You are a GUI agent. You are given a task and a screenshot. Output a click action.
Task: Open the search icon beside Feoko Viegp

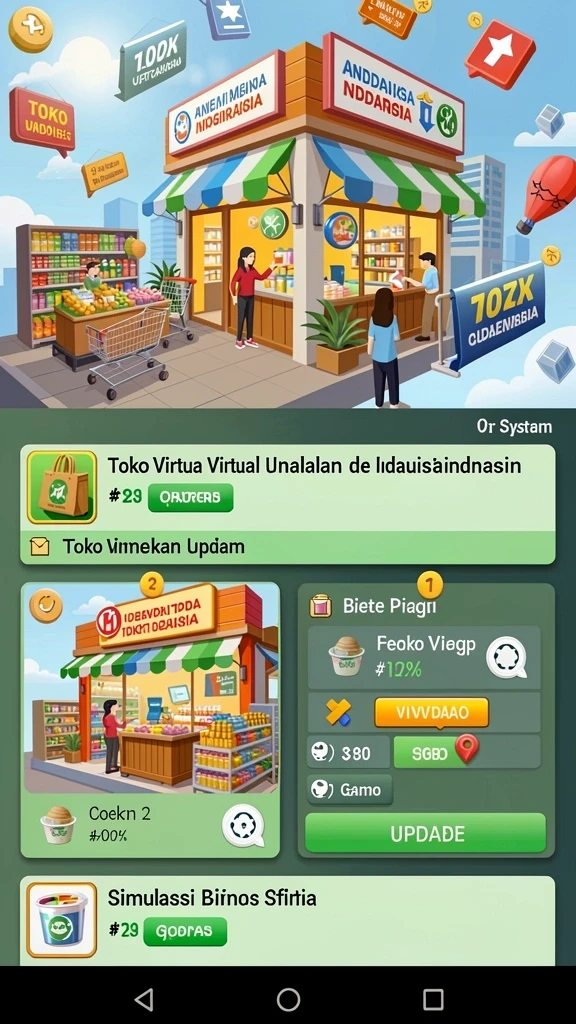[x=506, y=658]
